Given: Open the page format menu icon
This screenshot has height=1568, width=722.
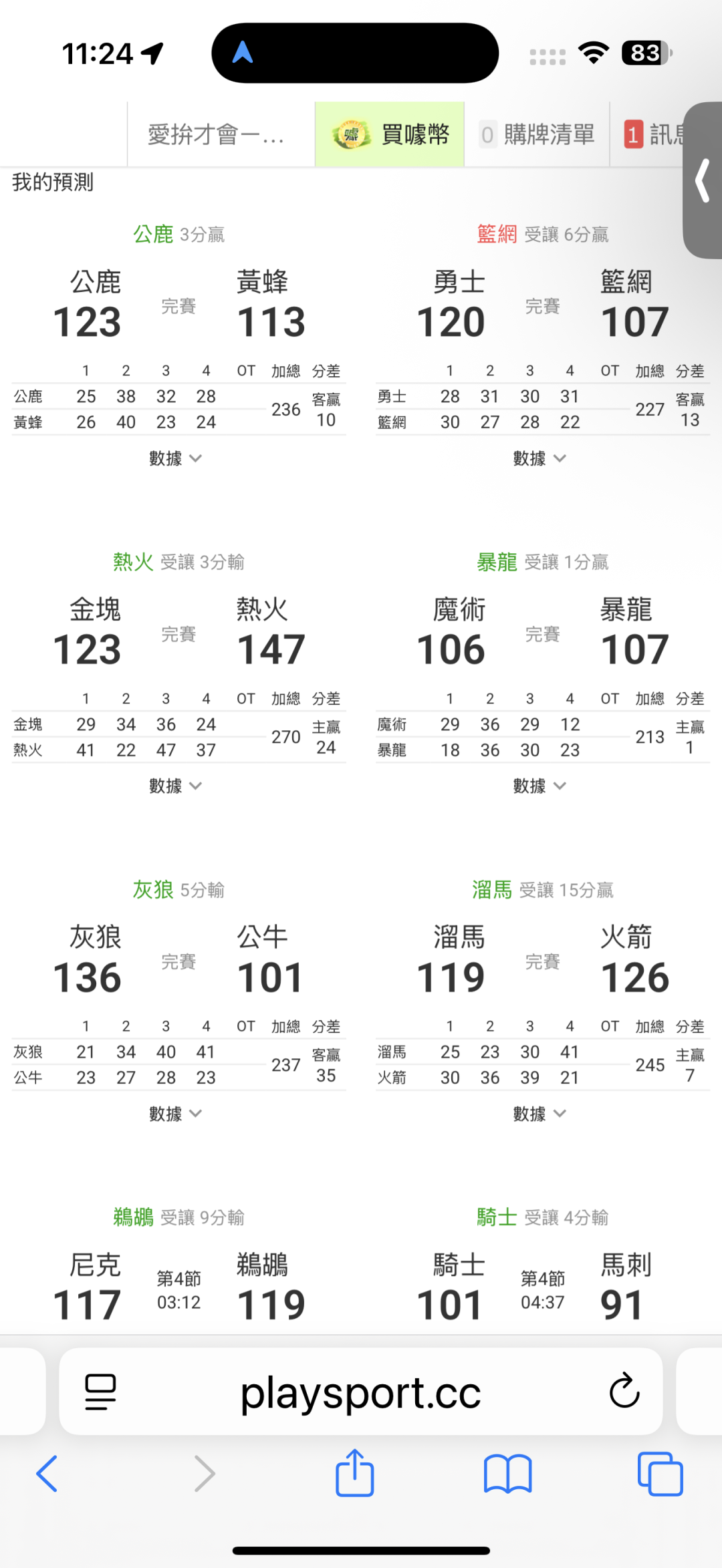Looking at the screenshot, I should pyautogui.click(x=101, y=1392).
